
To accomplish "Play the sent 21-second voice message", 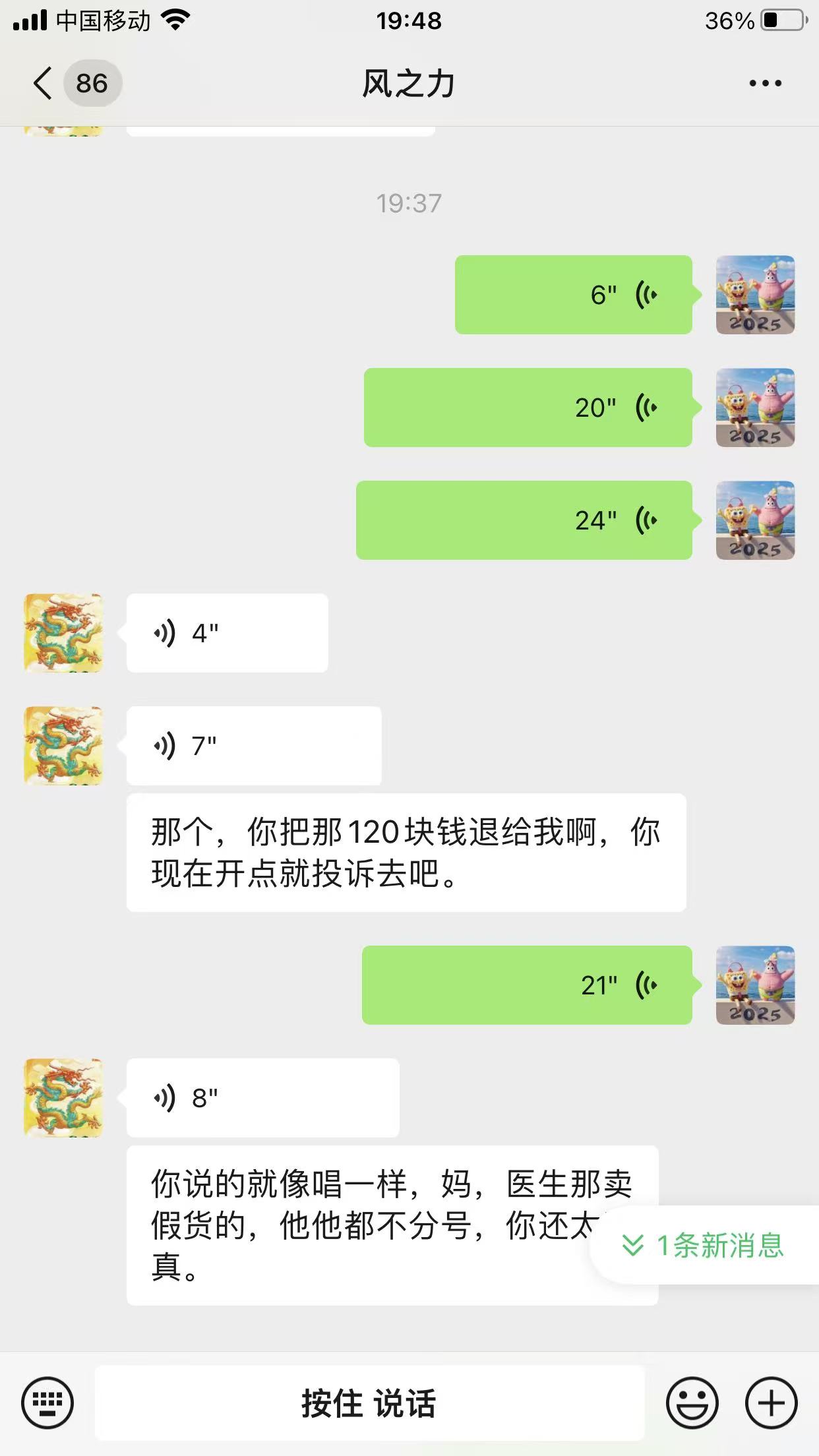I will pyautogui.click(x=526, y=985).
